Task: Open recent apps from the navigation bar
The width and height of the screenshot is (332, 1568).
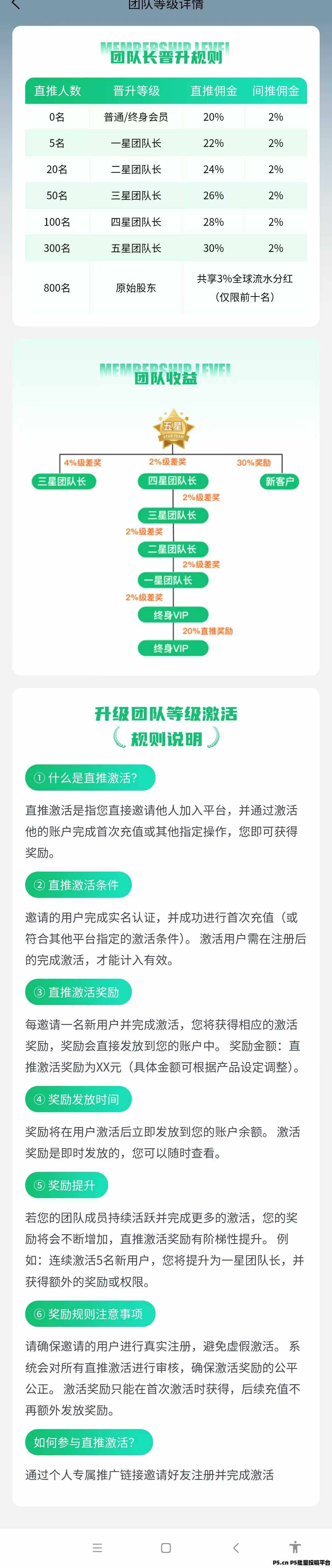Action: pyautogui.click(x=97, y=1547)
